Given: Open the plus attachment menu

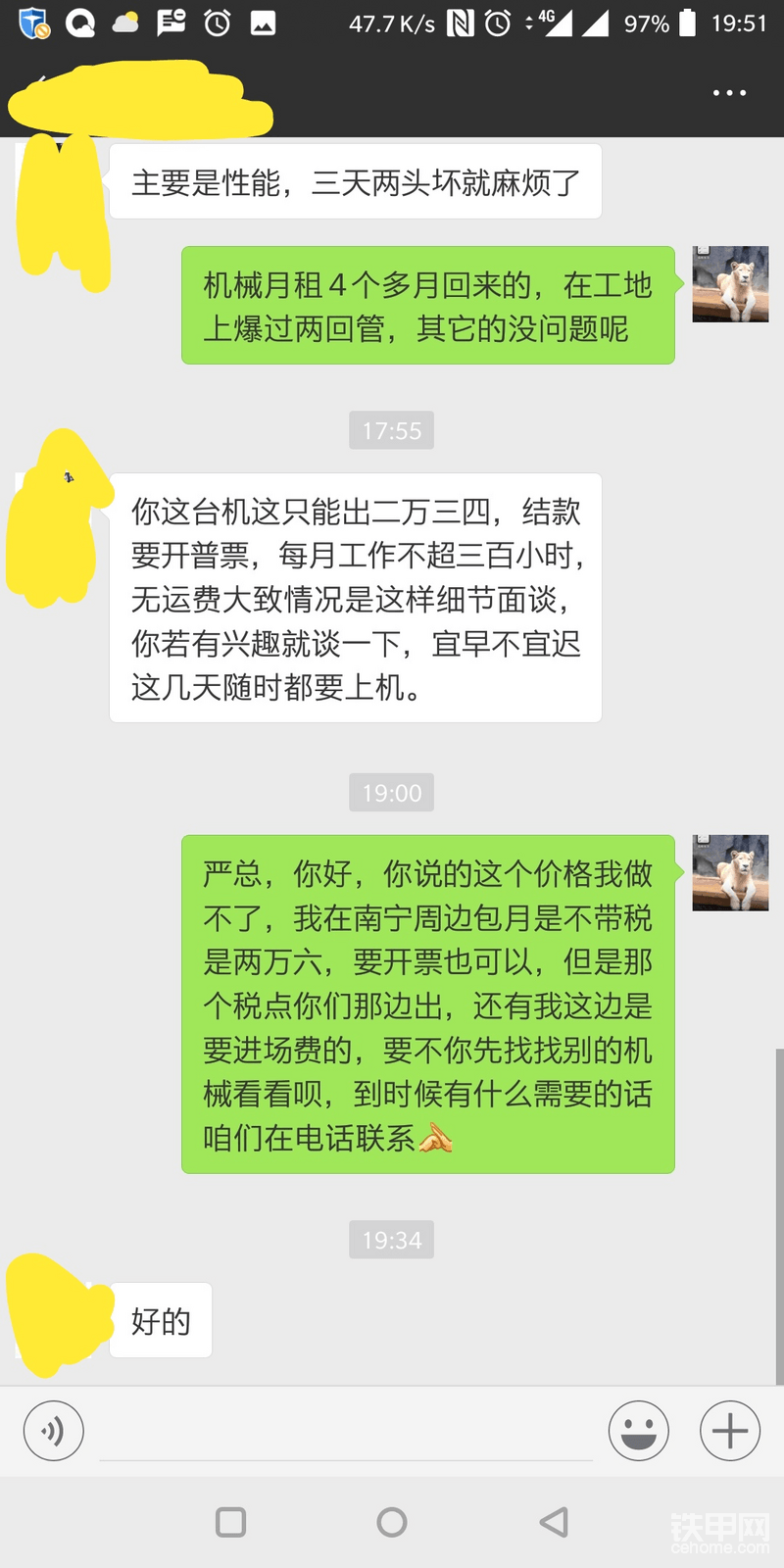Looking at the screenshot, I should [x=729, y=1431].
